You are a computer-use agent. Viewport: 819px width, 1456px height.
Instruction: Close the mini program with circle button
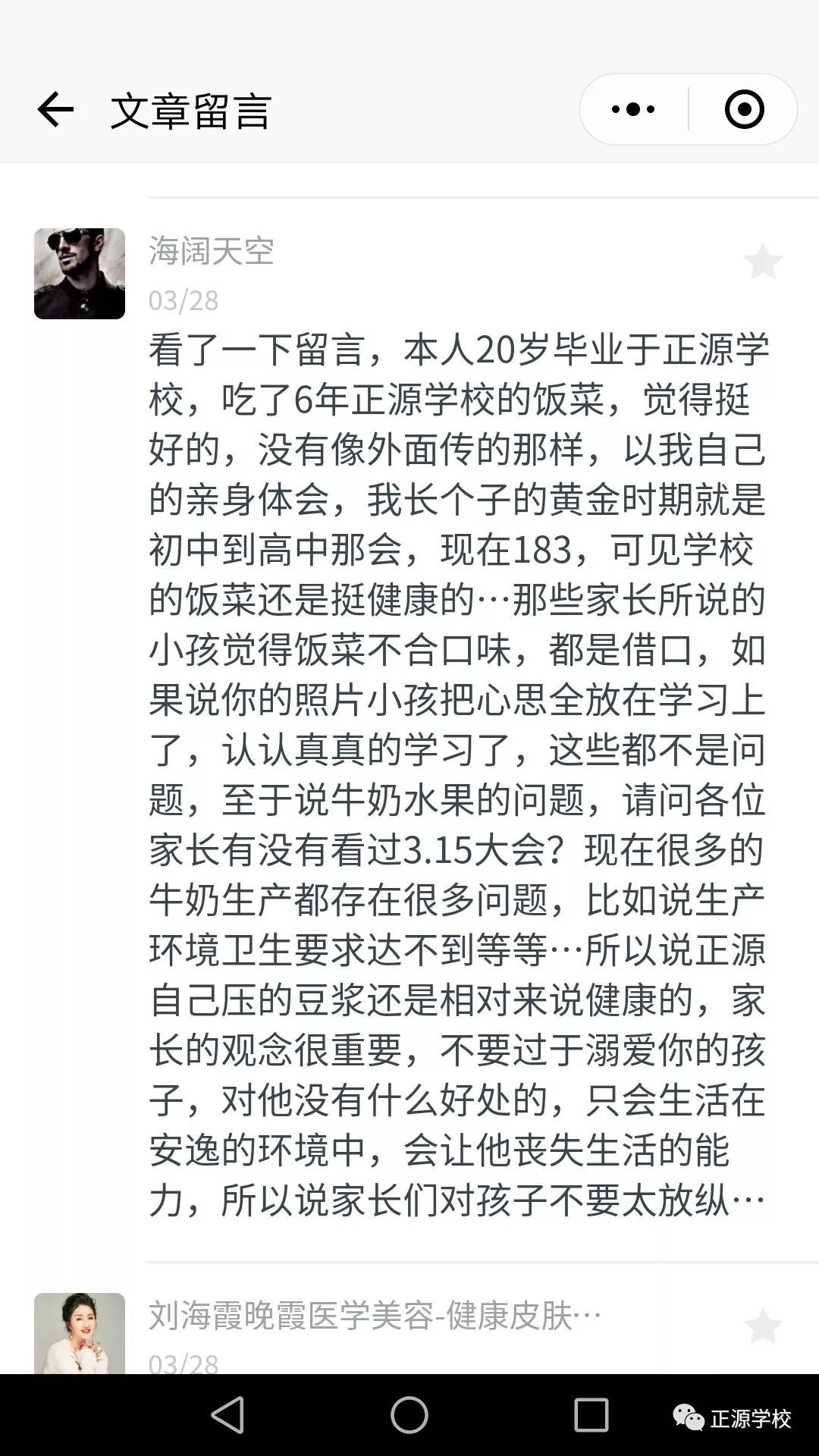tap(744, 110)
